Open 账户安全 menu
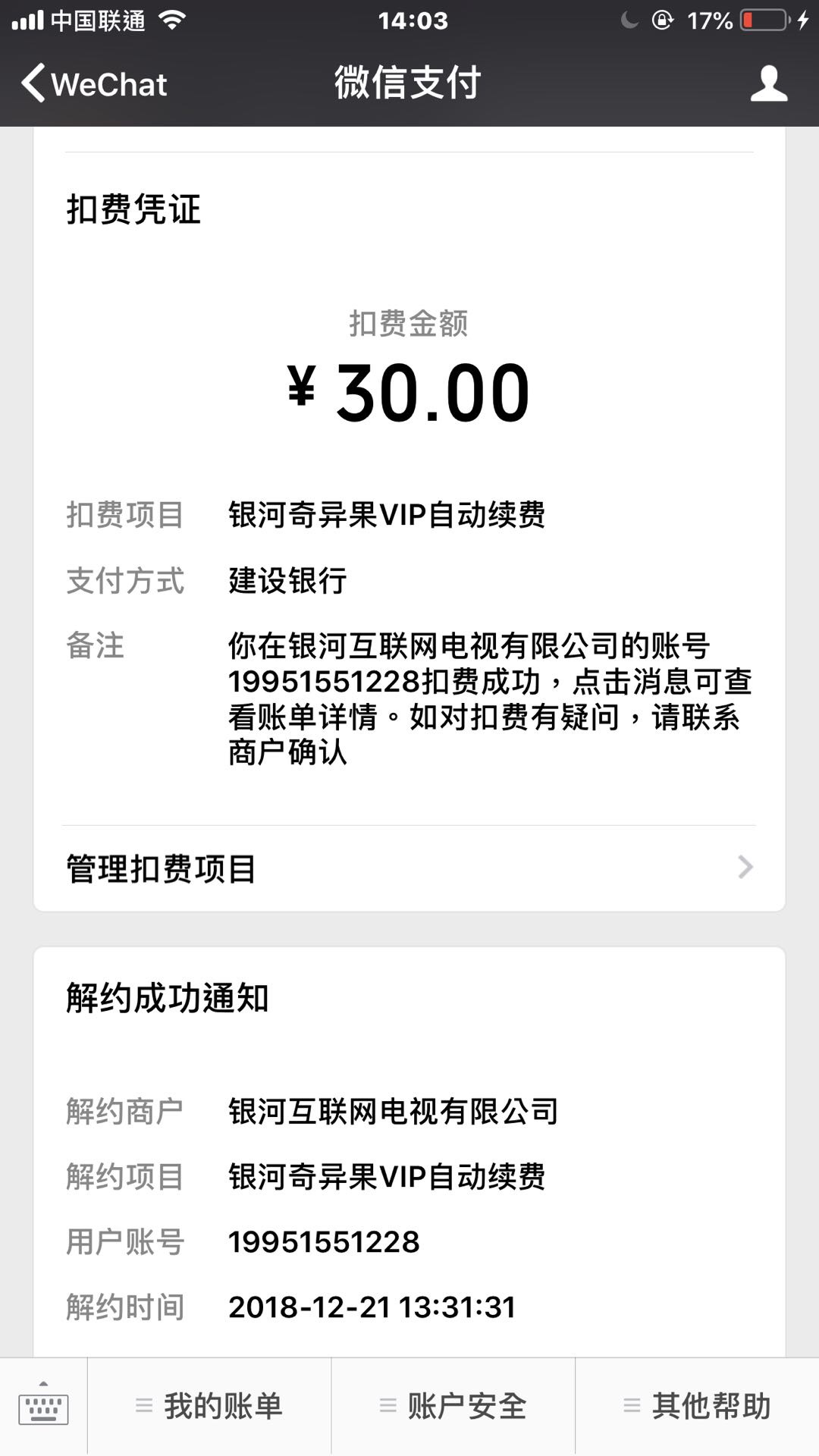The image size is (819, 1456). (x=453, y=1406)
